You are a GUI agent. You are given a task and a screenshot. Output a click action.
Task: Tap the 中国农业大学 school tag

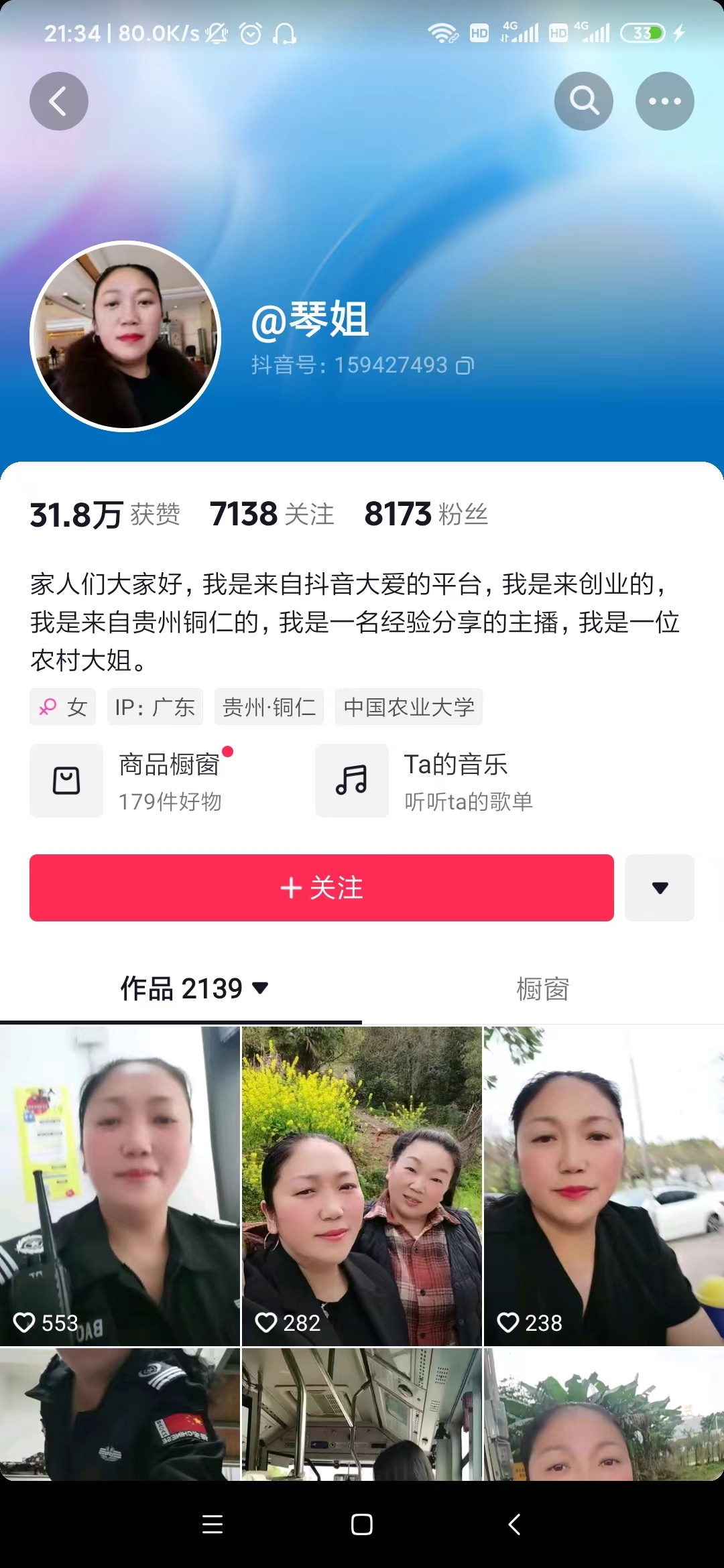pos(408,707)
